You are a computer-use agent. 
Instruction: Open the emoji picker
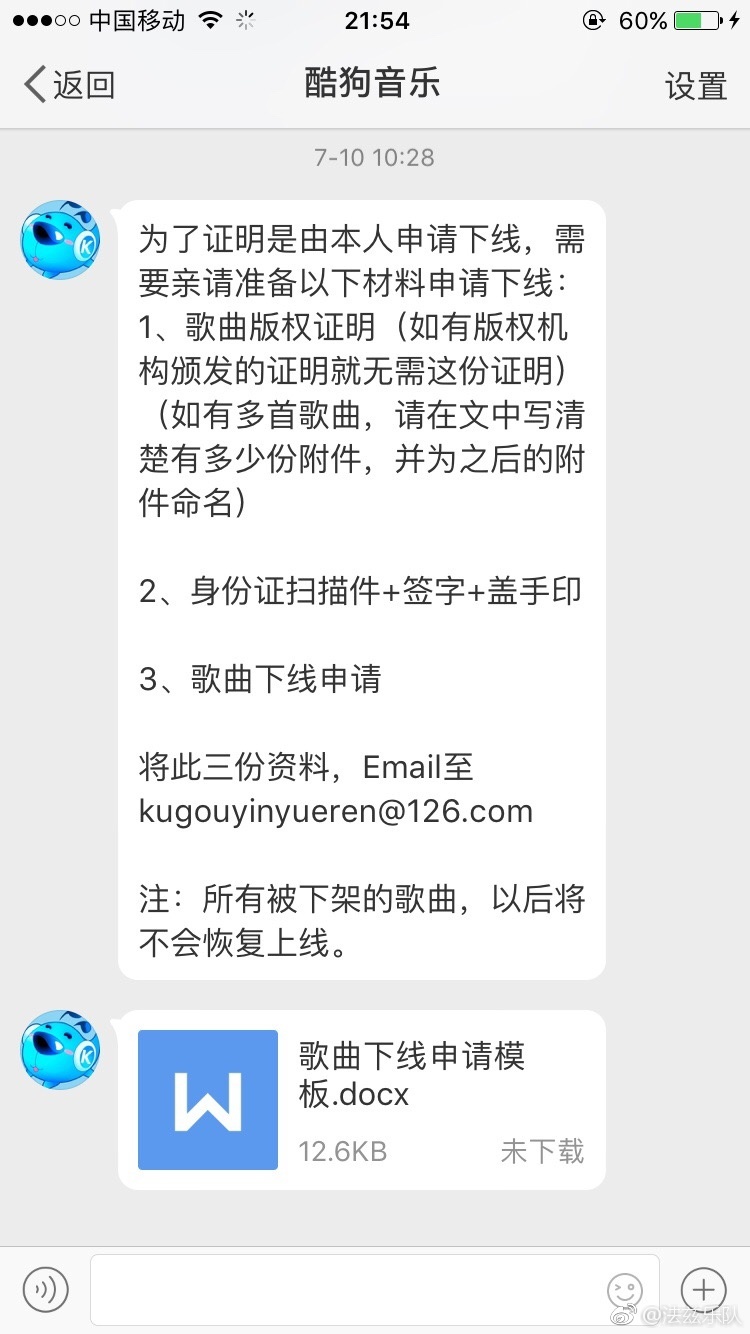[x=625, y=1288]
